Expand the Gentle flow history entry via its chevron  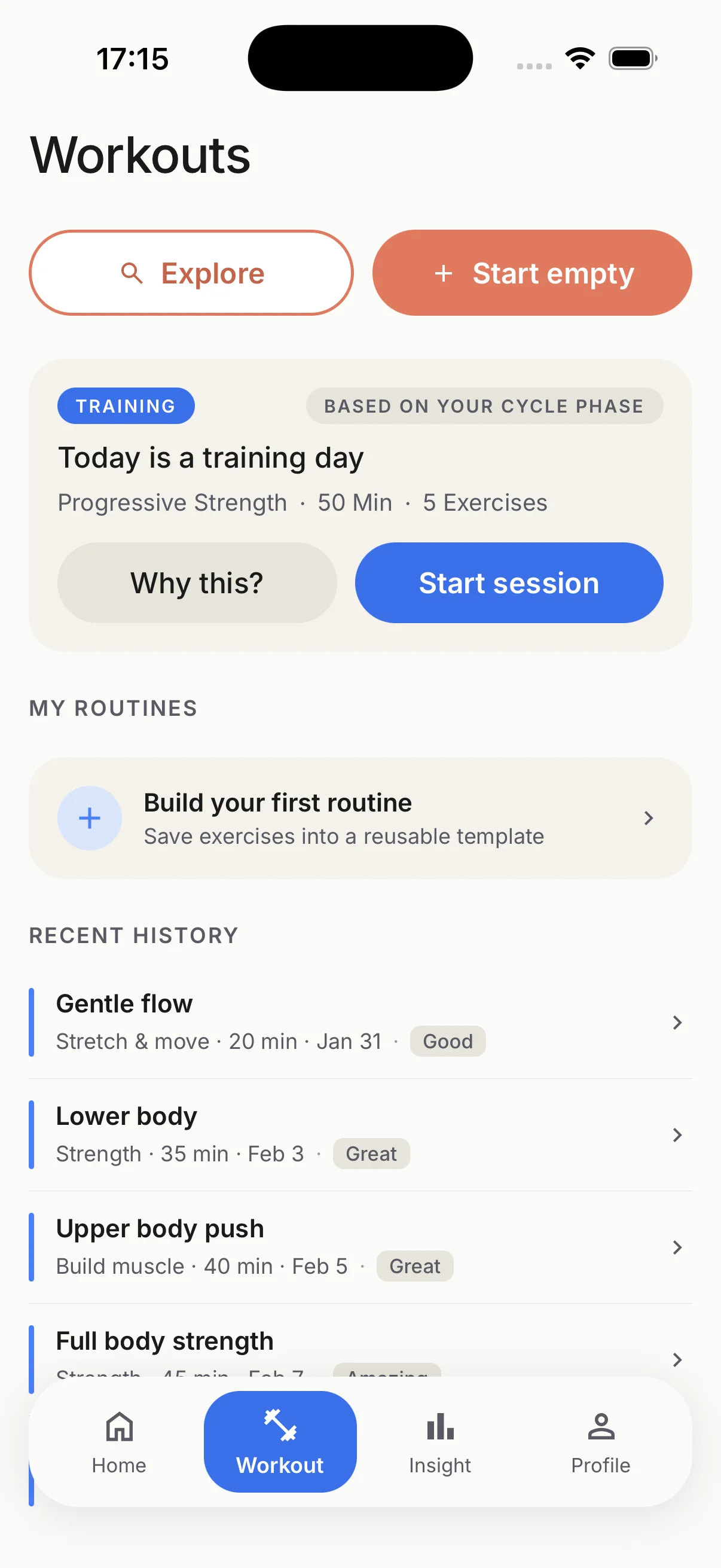point(677,1023)
